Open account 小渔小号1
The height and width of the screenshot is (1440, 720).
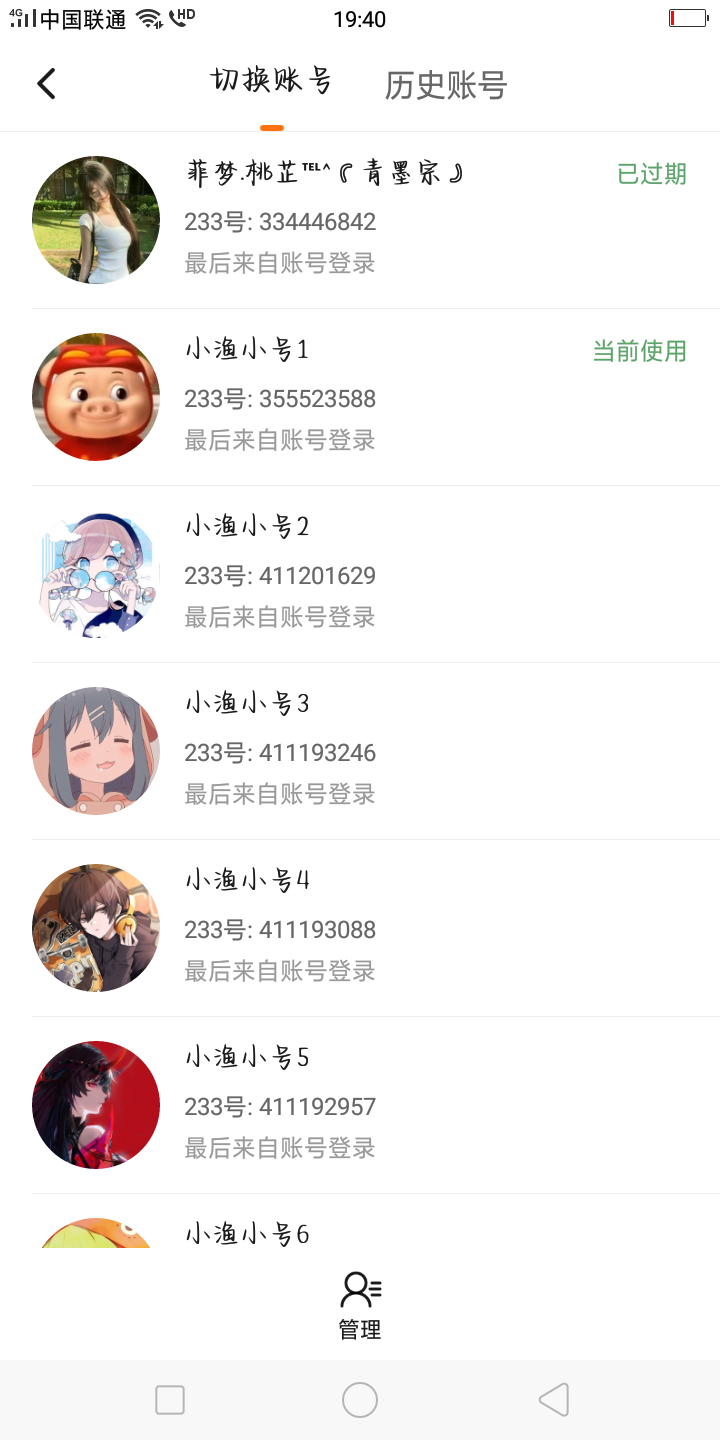[360, 397]
